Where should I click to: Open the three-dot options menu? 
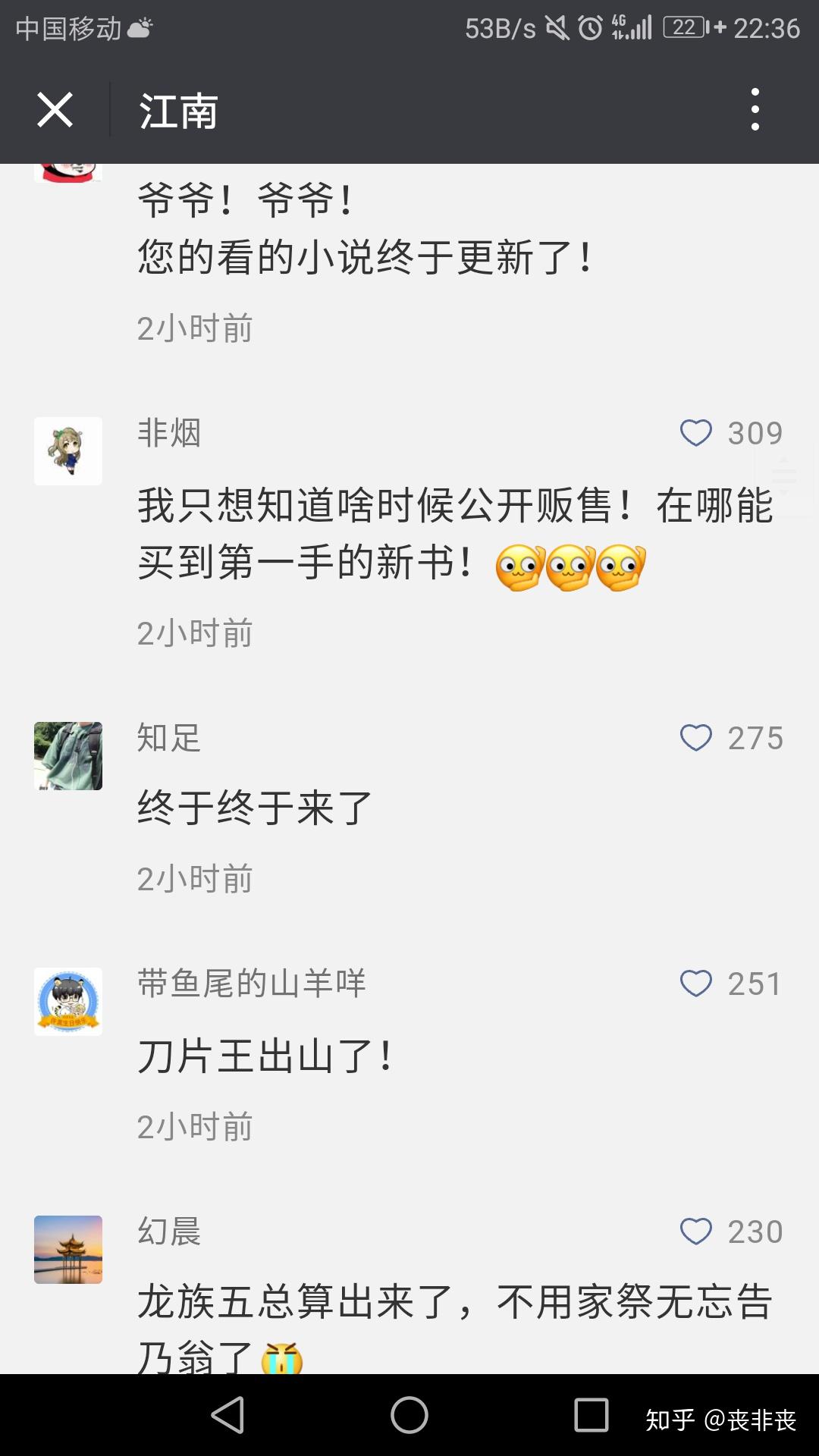[x=753, y=110]
